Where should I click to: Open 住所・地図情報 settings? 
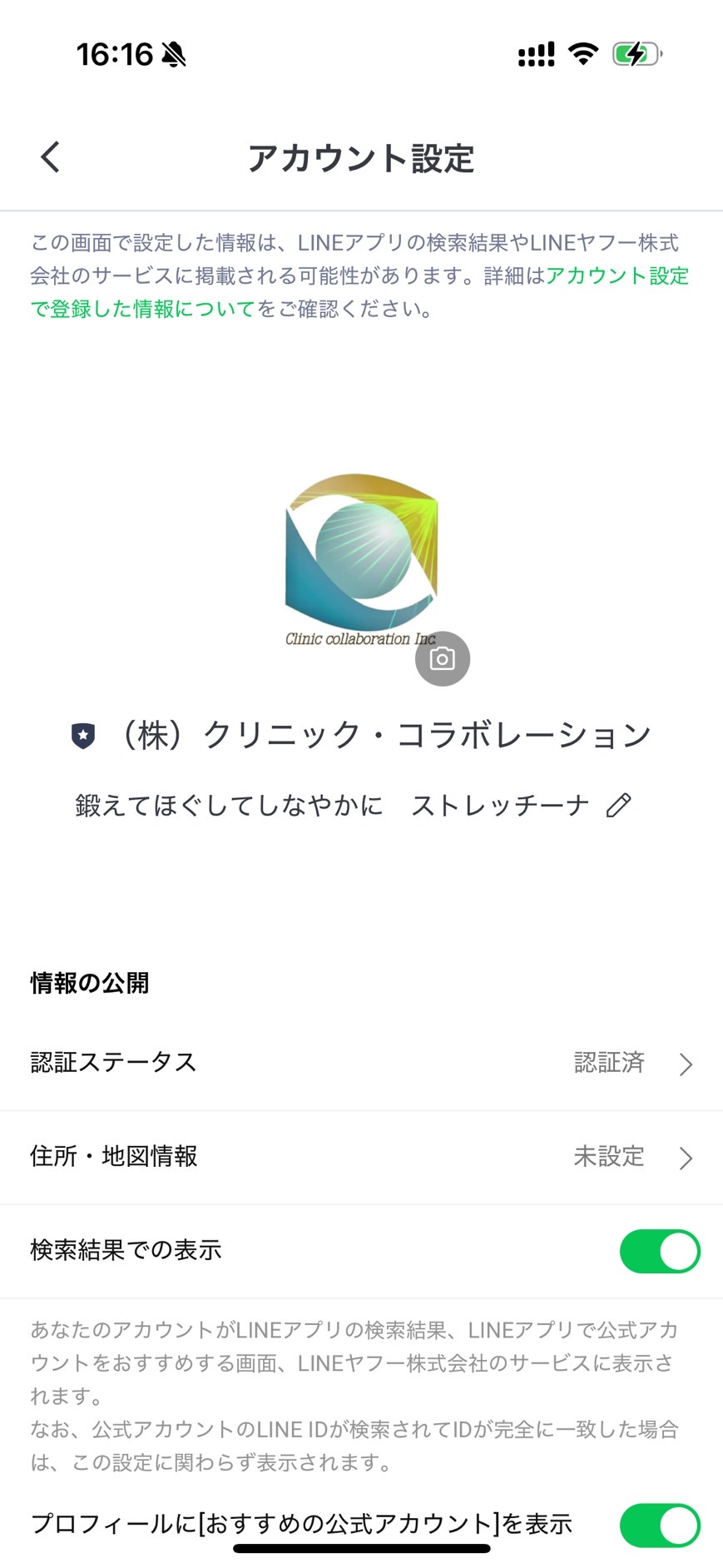[361, 1157]
